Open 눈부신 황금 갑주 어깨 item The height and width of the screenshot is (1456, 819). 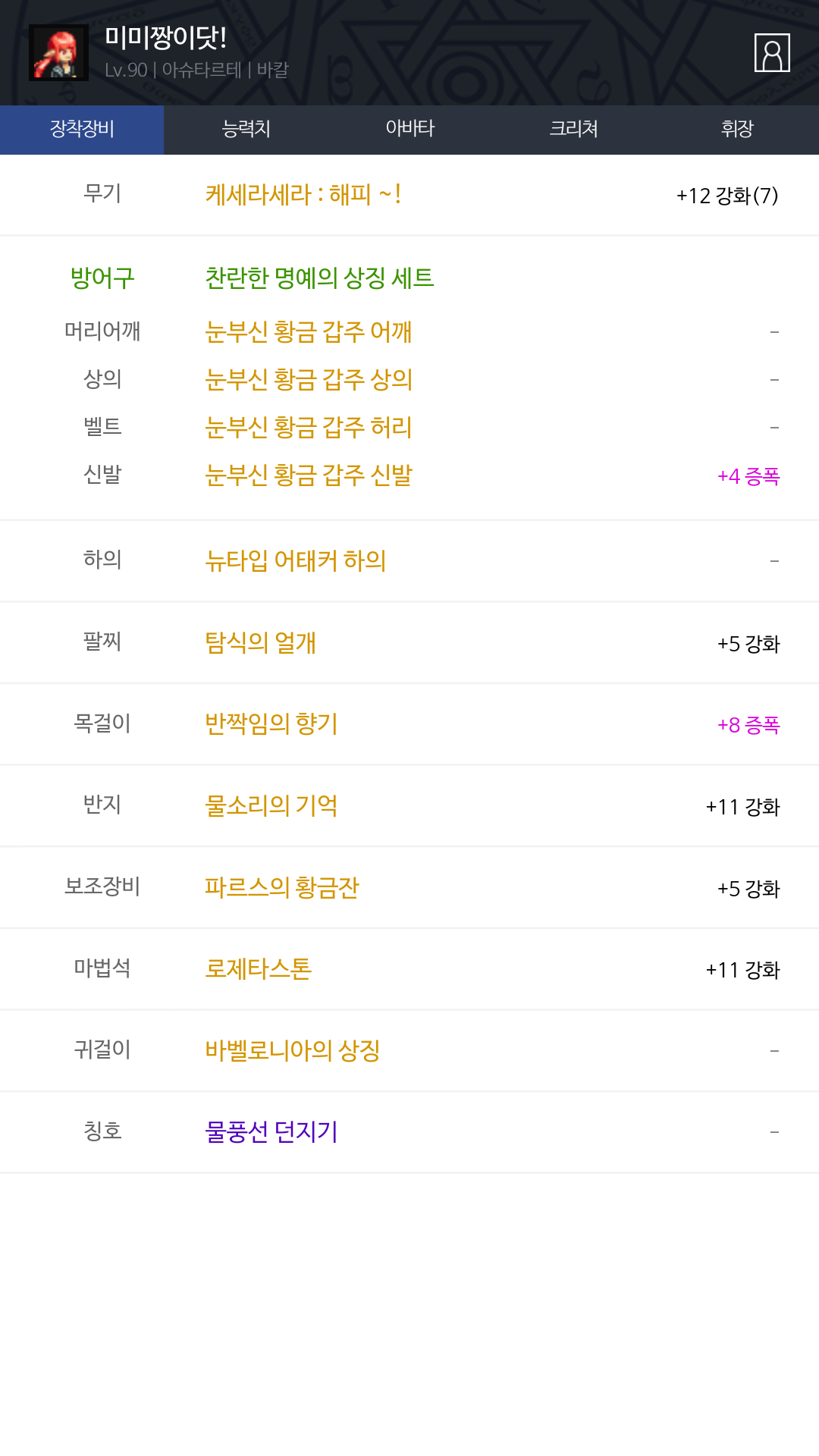[308, 331]
